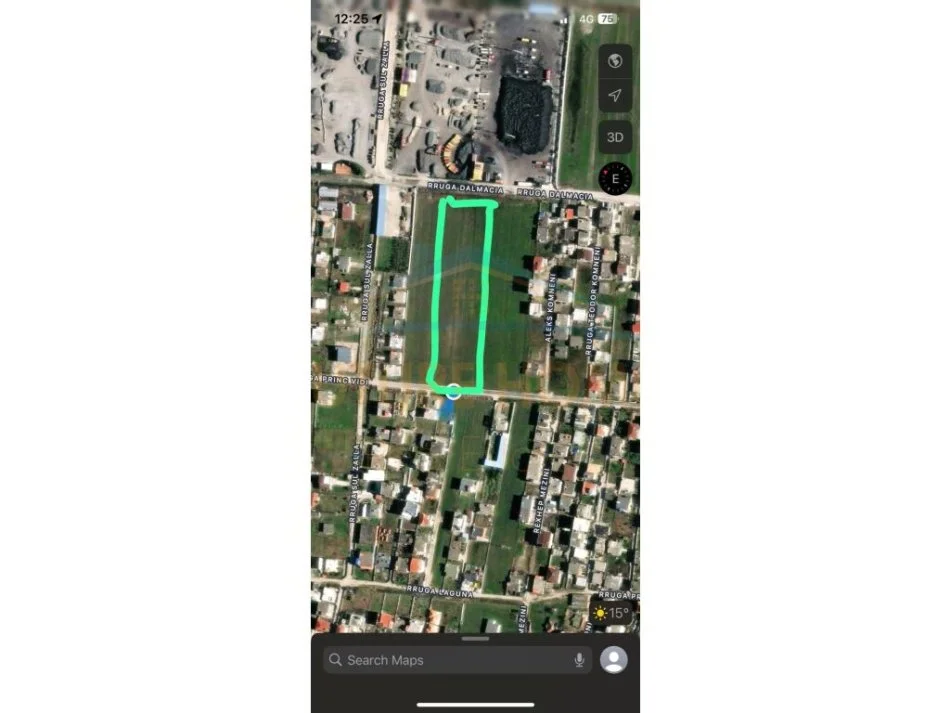Open the account profile avatar

614,660
